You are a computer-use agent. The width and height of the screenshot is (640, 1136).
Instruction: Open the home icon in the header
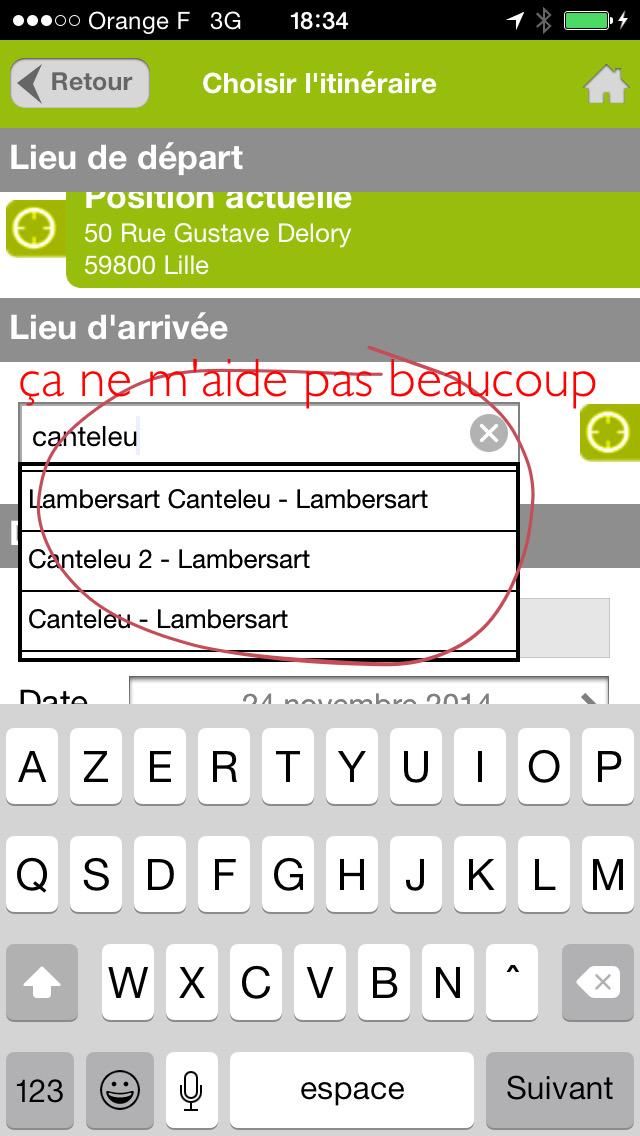[x=606, y=84]
